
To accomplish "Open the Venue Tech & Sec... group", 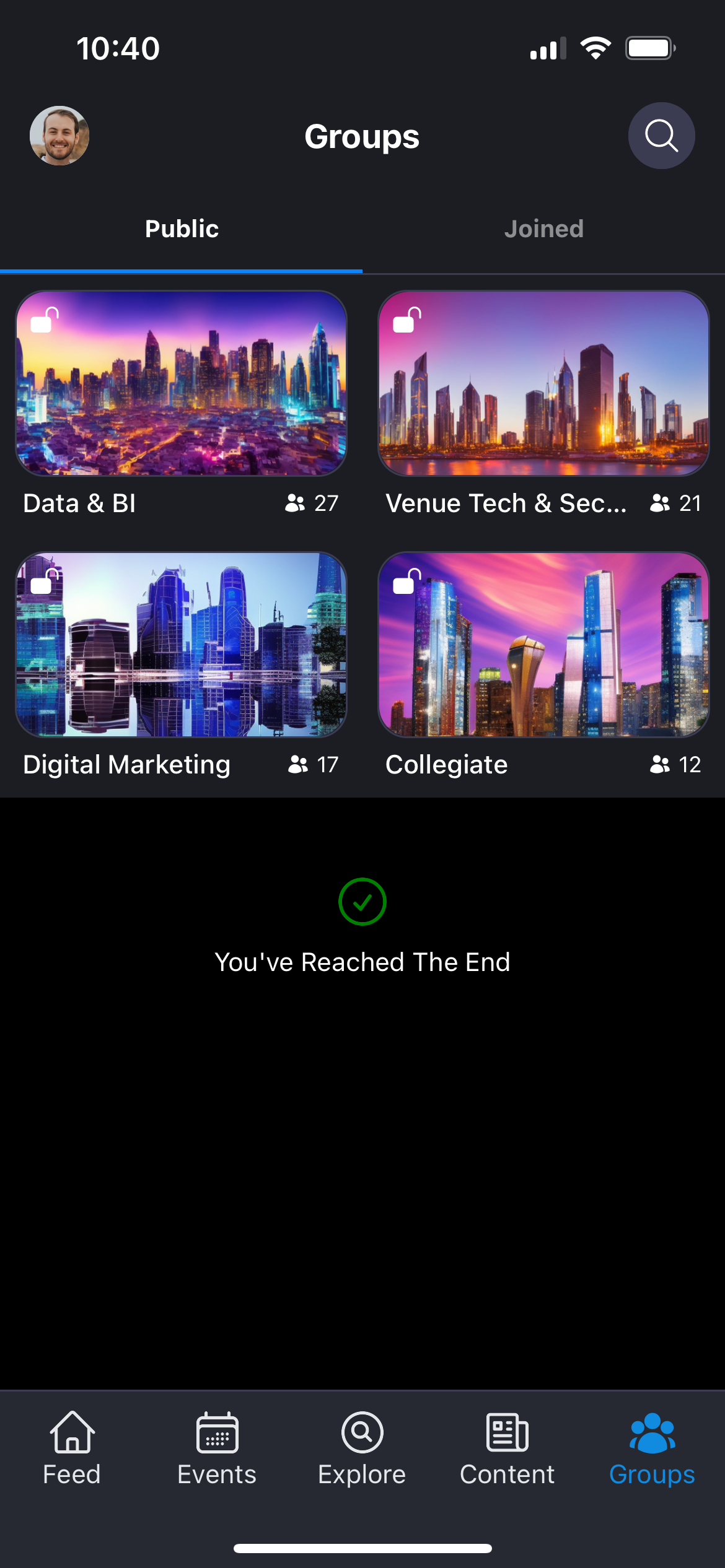I will 543,384.
